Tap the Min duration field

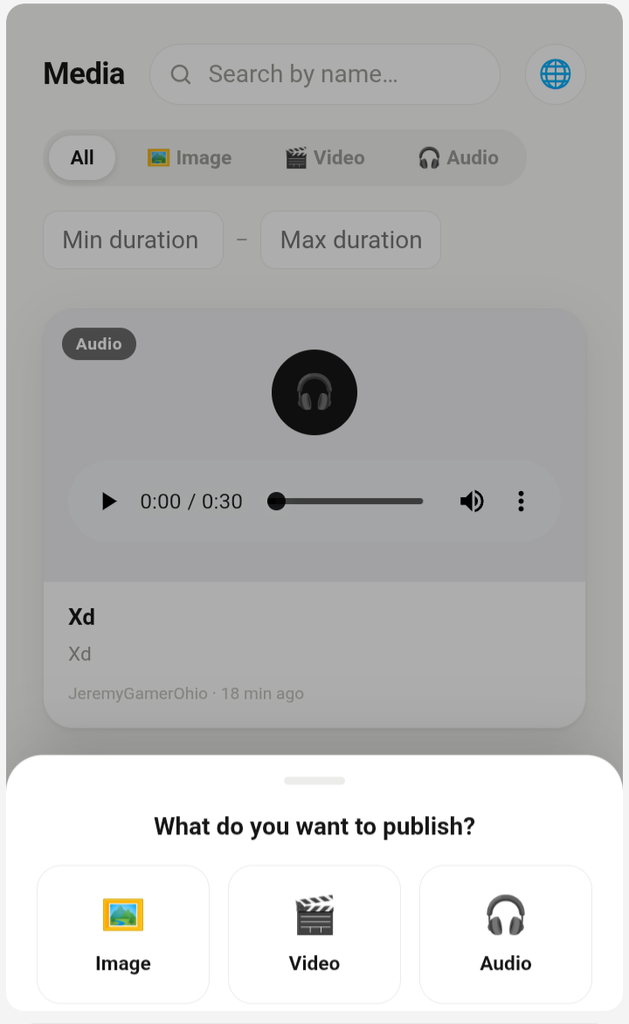click(133, 240)
